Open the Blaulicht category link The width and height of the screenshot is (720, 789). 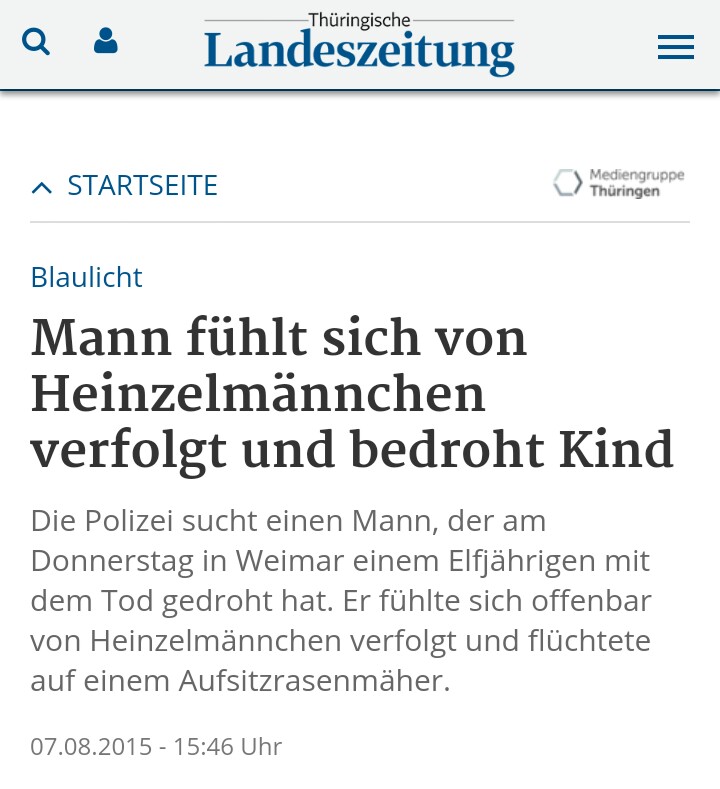tap(87, 277)
